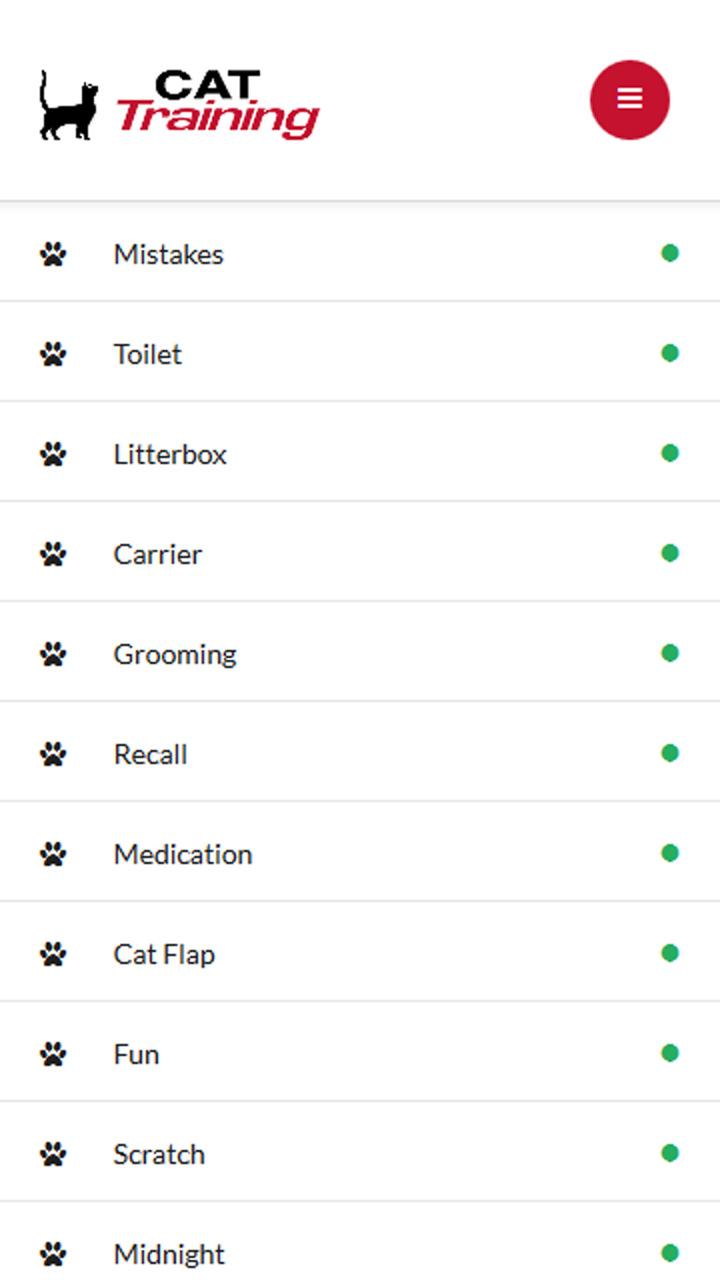Open the red hamburger menu button
Image resolution: width=720 pixels, height=1280 pixels.
(x=629, y=99)
